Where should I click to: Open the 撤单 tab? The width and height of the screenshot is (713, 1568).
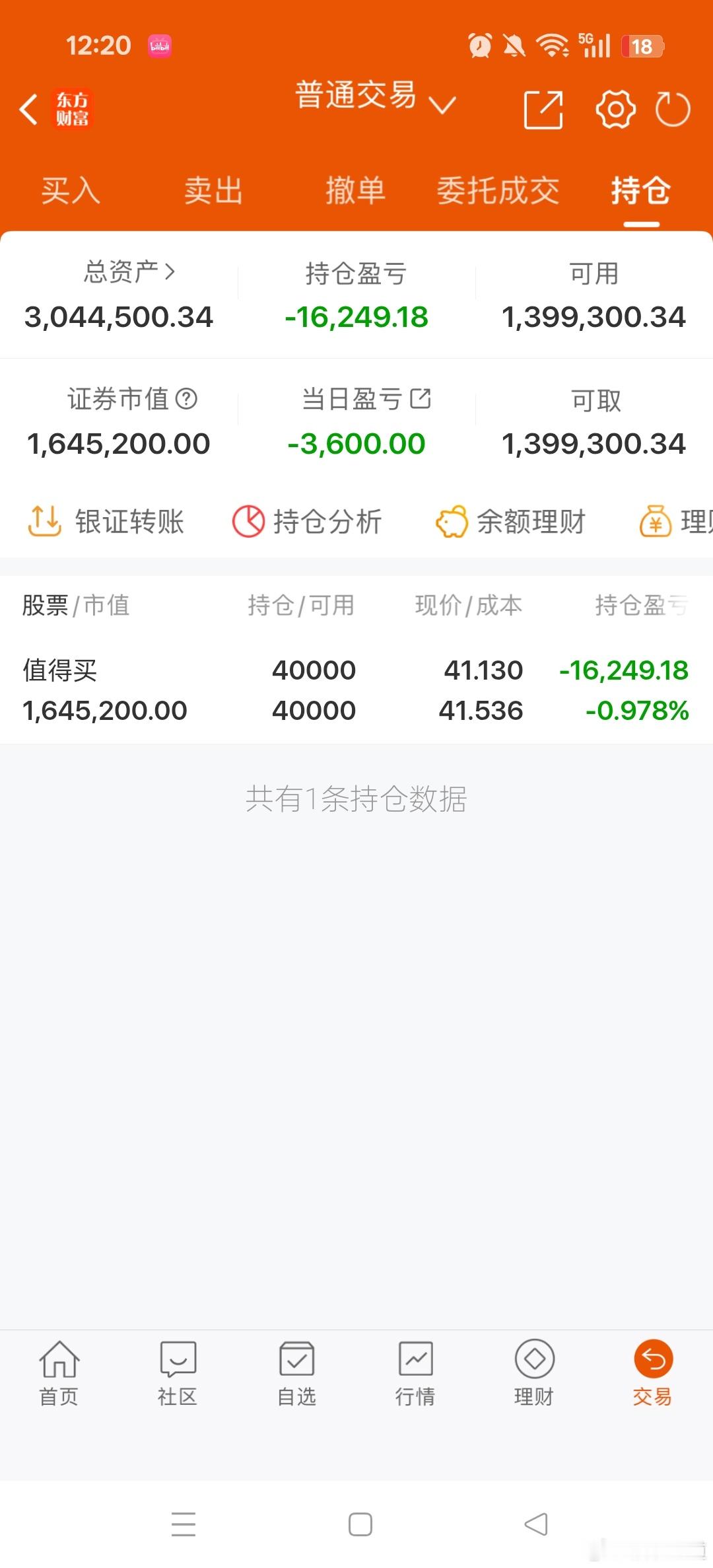pyautogui.click(x=355, y=190)
